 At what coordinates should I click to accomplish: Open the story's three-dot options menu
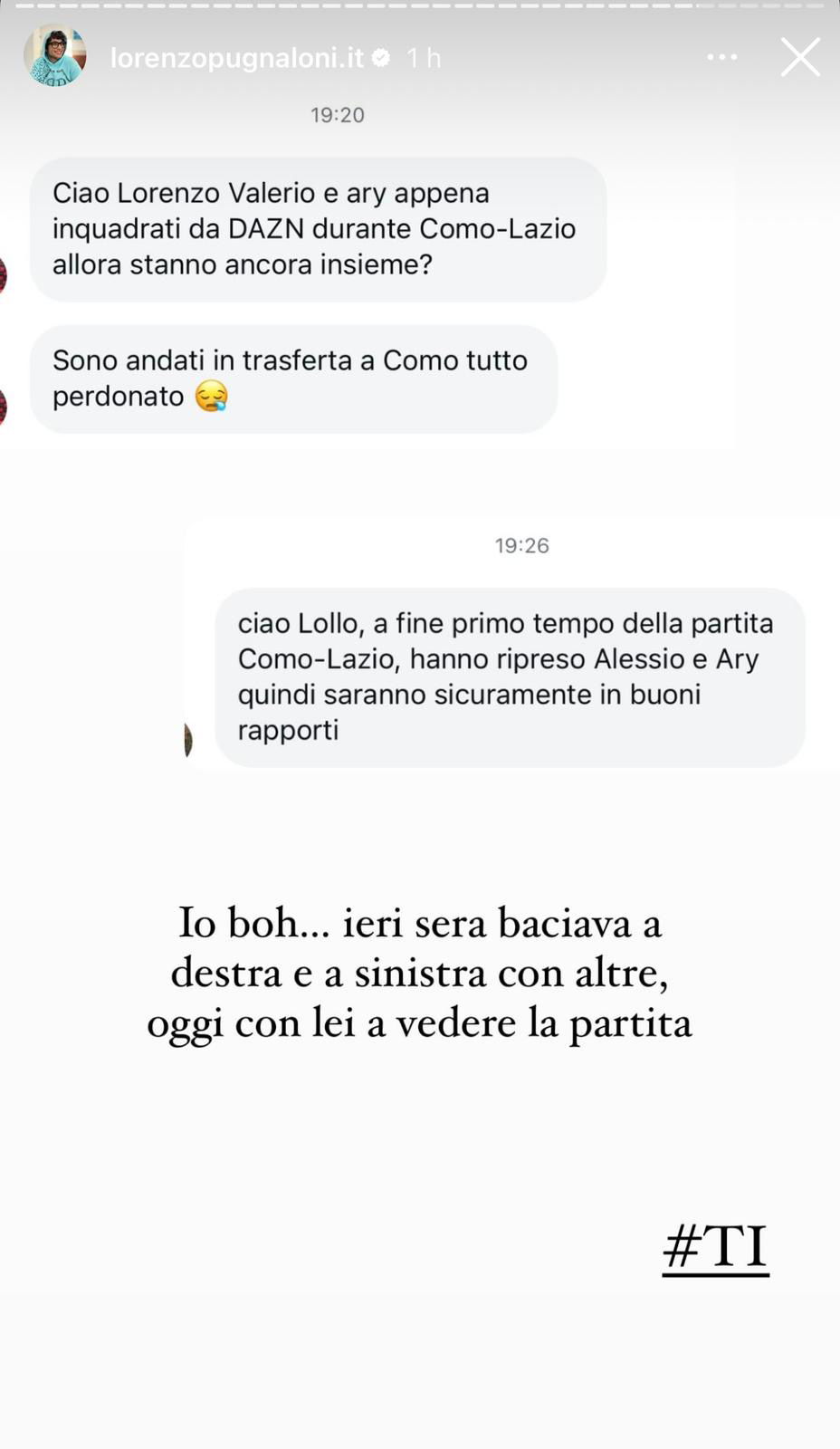point(721,58)
